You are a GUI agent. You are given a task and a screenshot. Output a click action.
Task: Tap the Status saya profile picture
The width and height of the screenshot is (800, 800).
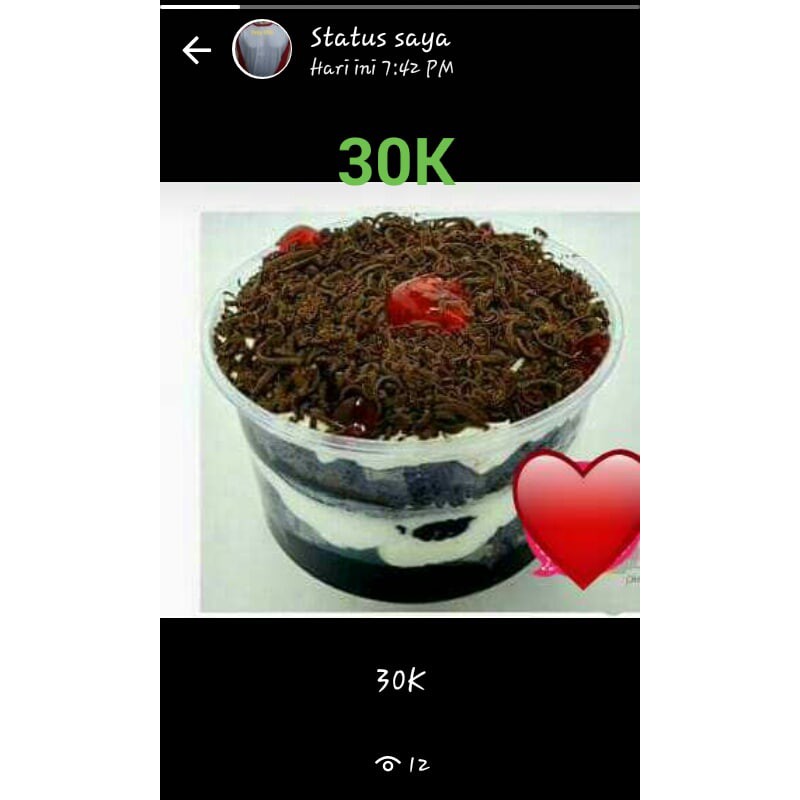pos(262,50)
